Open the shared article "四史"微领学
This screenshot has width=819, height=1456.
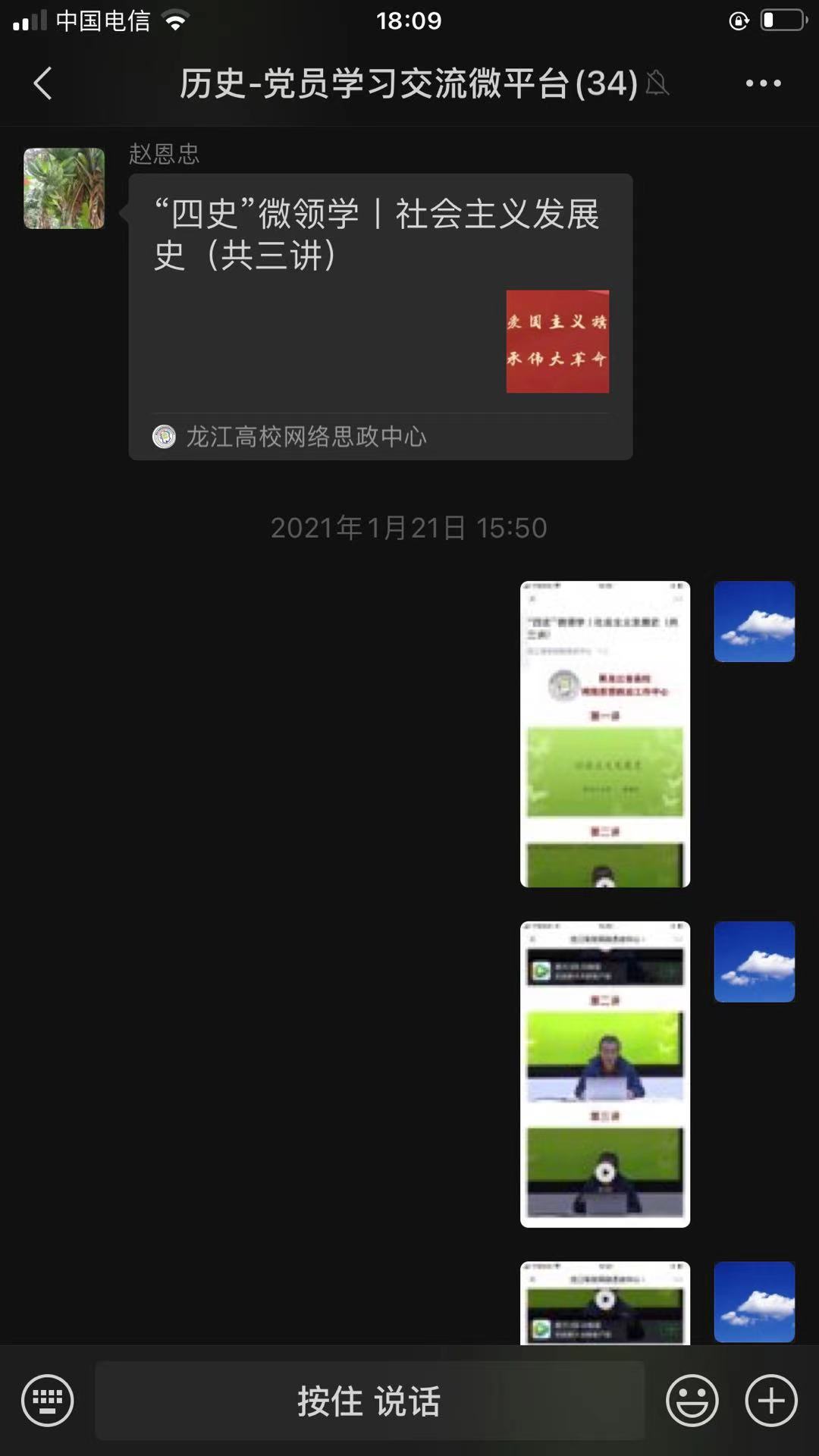point(380,316)
